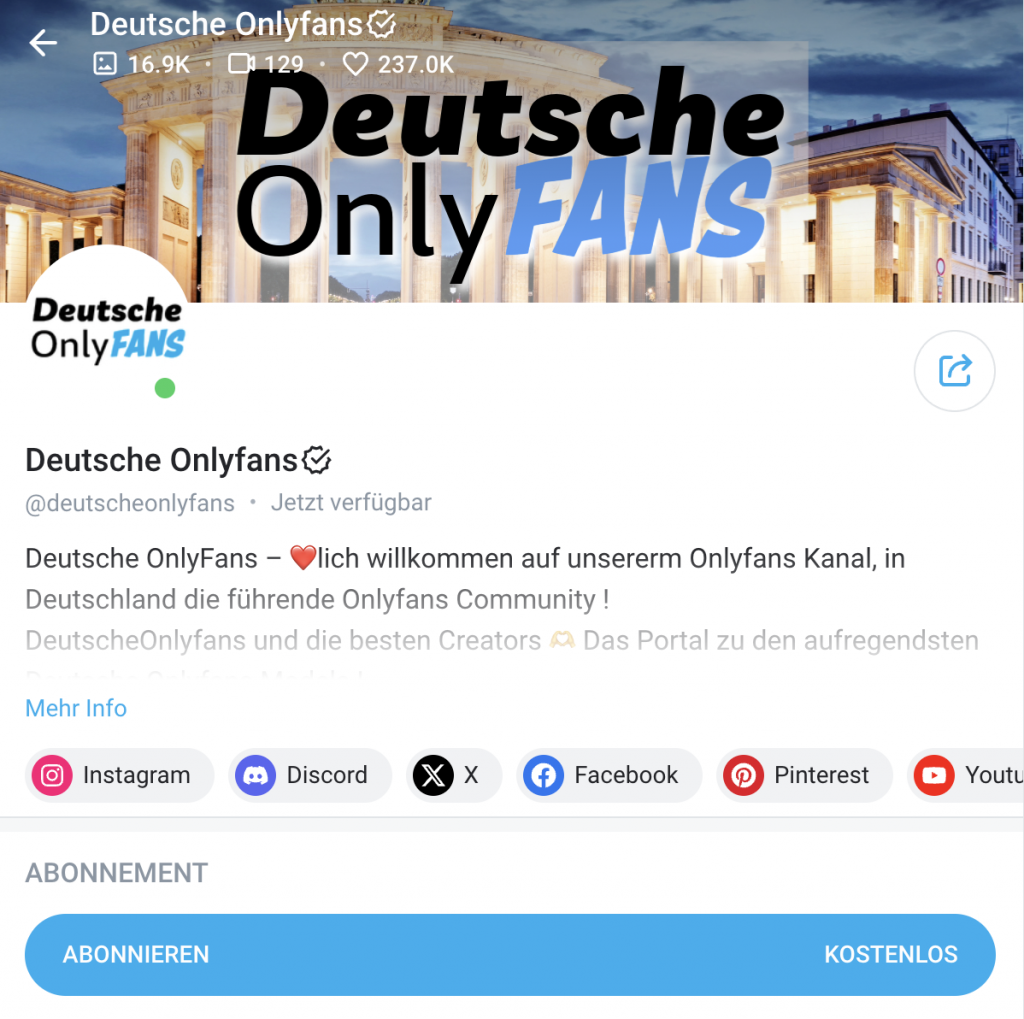Viewport: 1024px width, 1019px height.
Task: Open the Pinterest link chip
Action: click(803, 775)
